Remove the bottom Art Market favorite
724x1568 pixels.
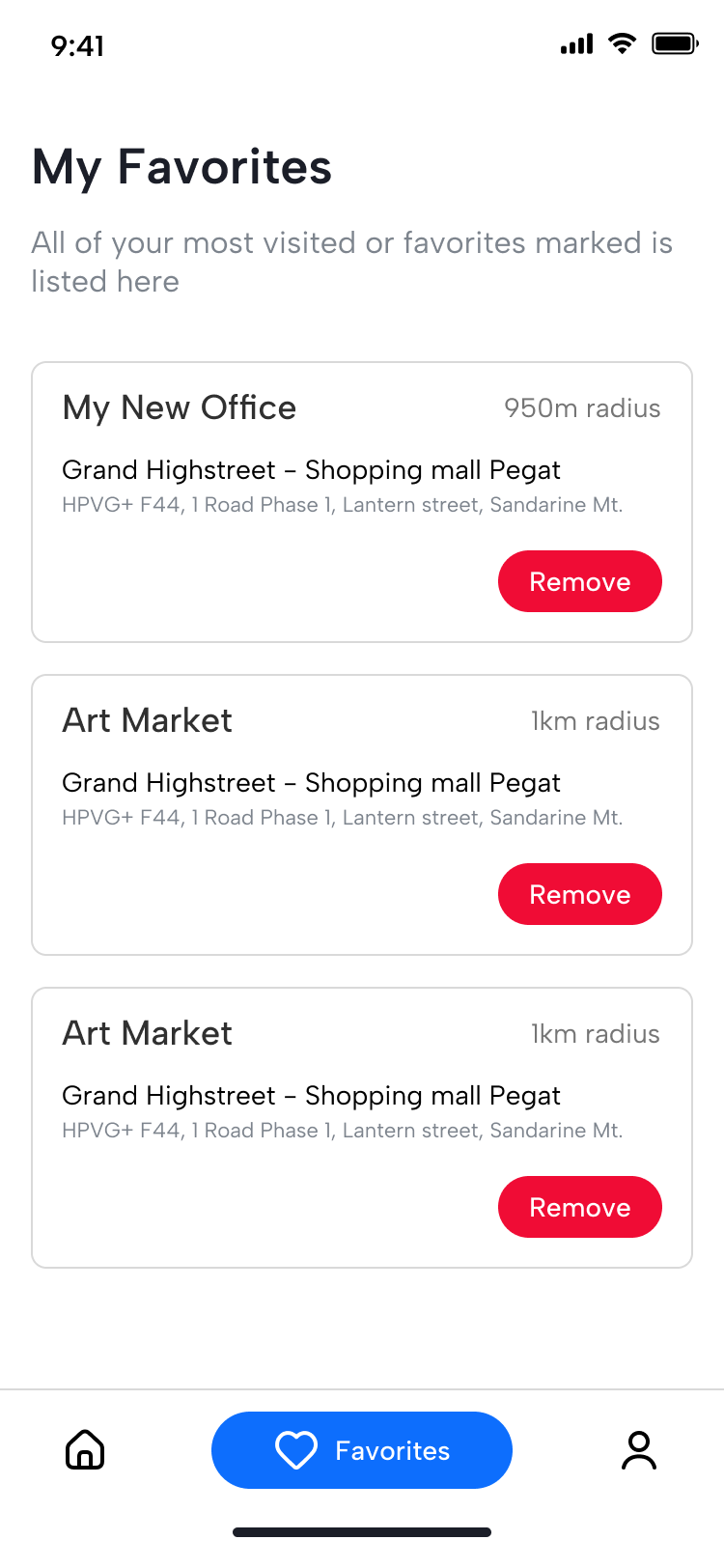pyautogui.click(x=579, y=1207)
